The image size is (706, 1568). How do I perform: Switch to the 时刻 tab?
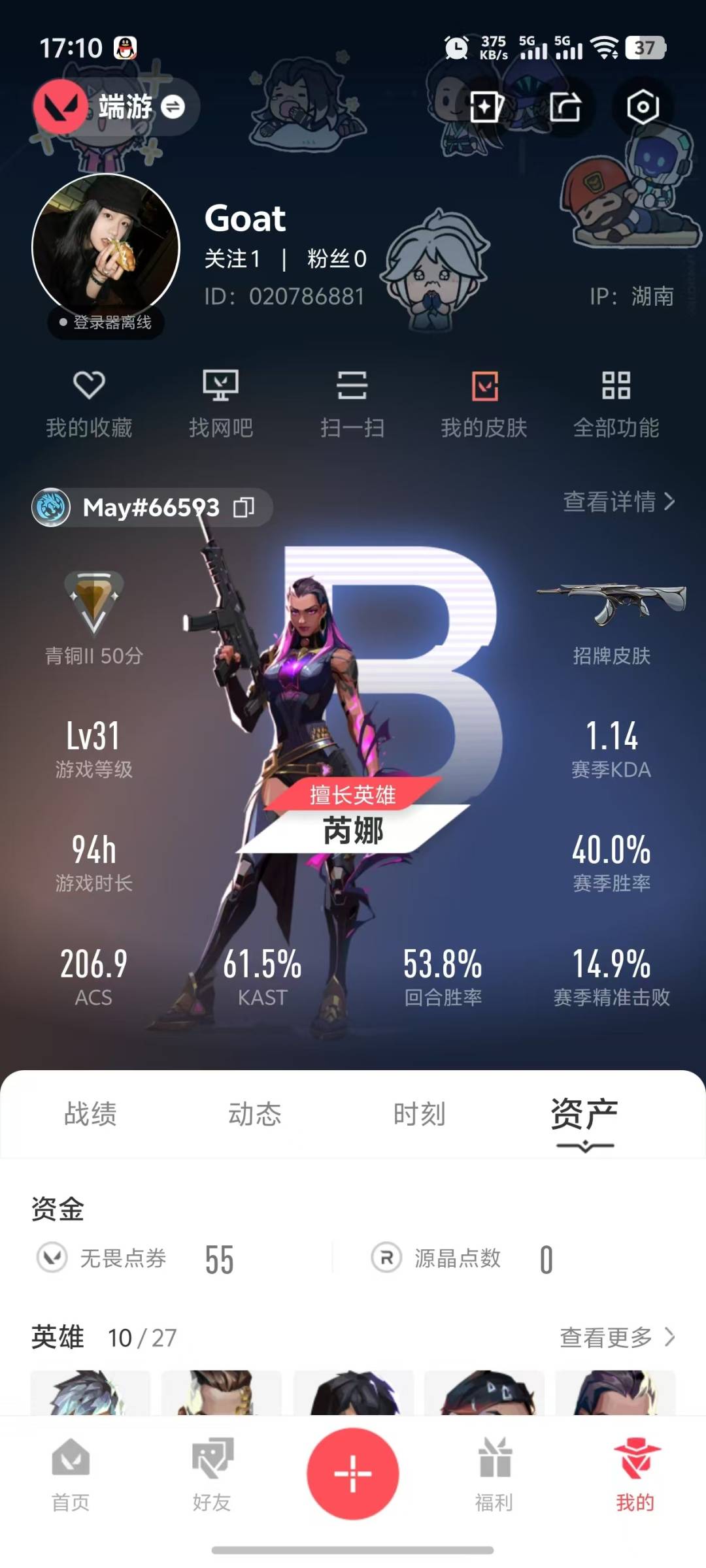click(x=420, y=1114)
